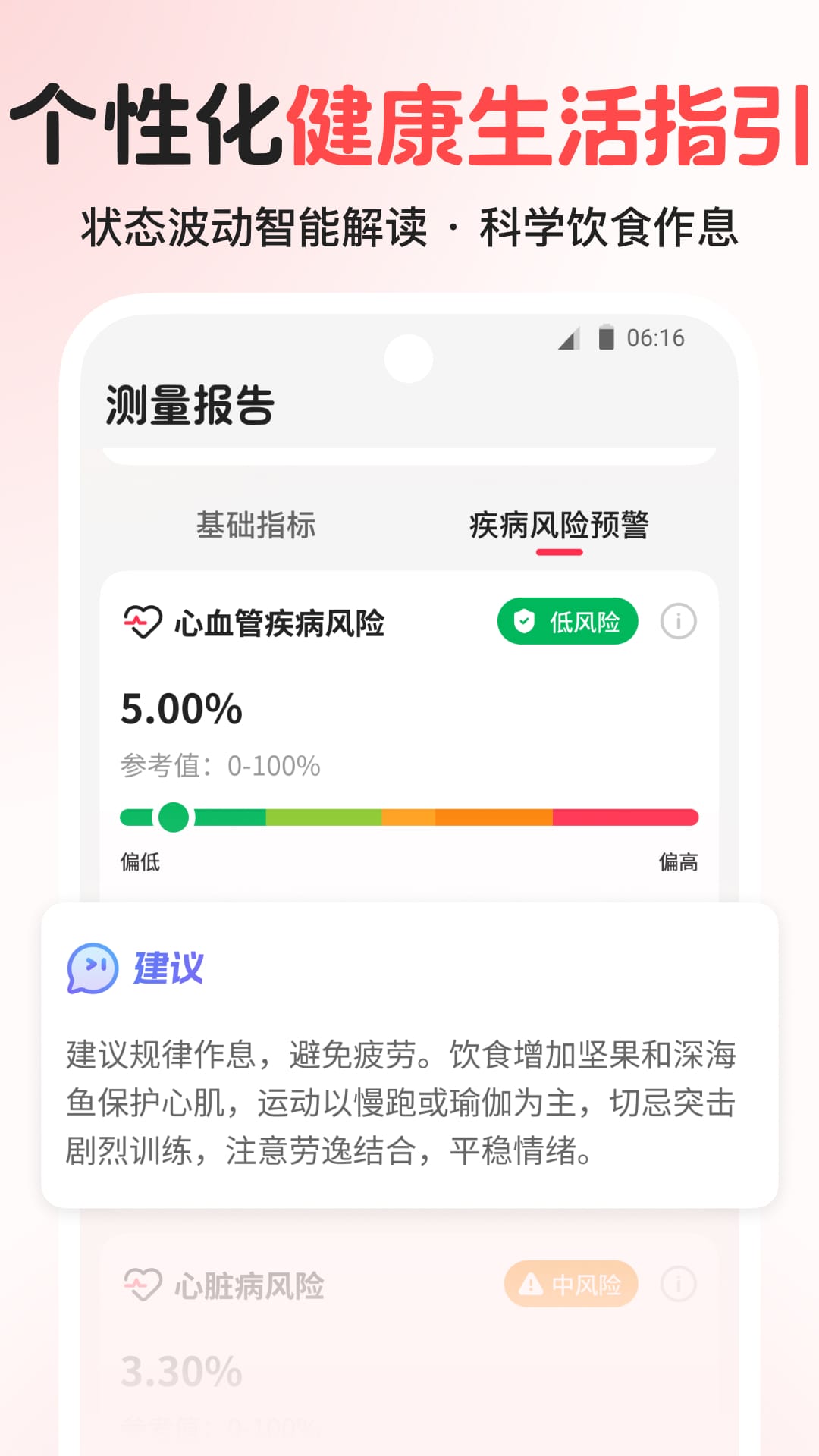
Task: Tap the signal strength icon in status bar
Action: tap(567, 340)
